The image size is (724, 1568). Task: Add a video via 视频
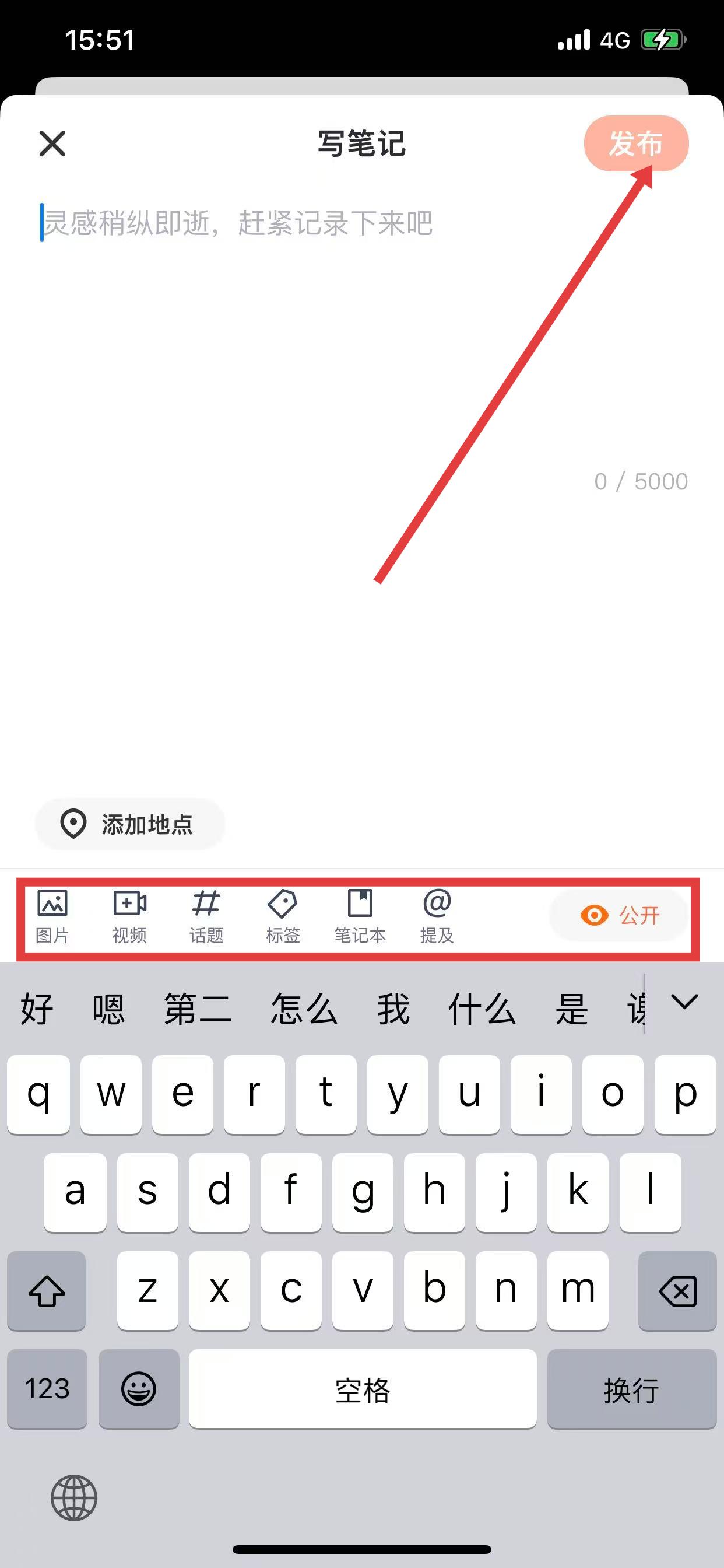pos(129,916)
